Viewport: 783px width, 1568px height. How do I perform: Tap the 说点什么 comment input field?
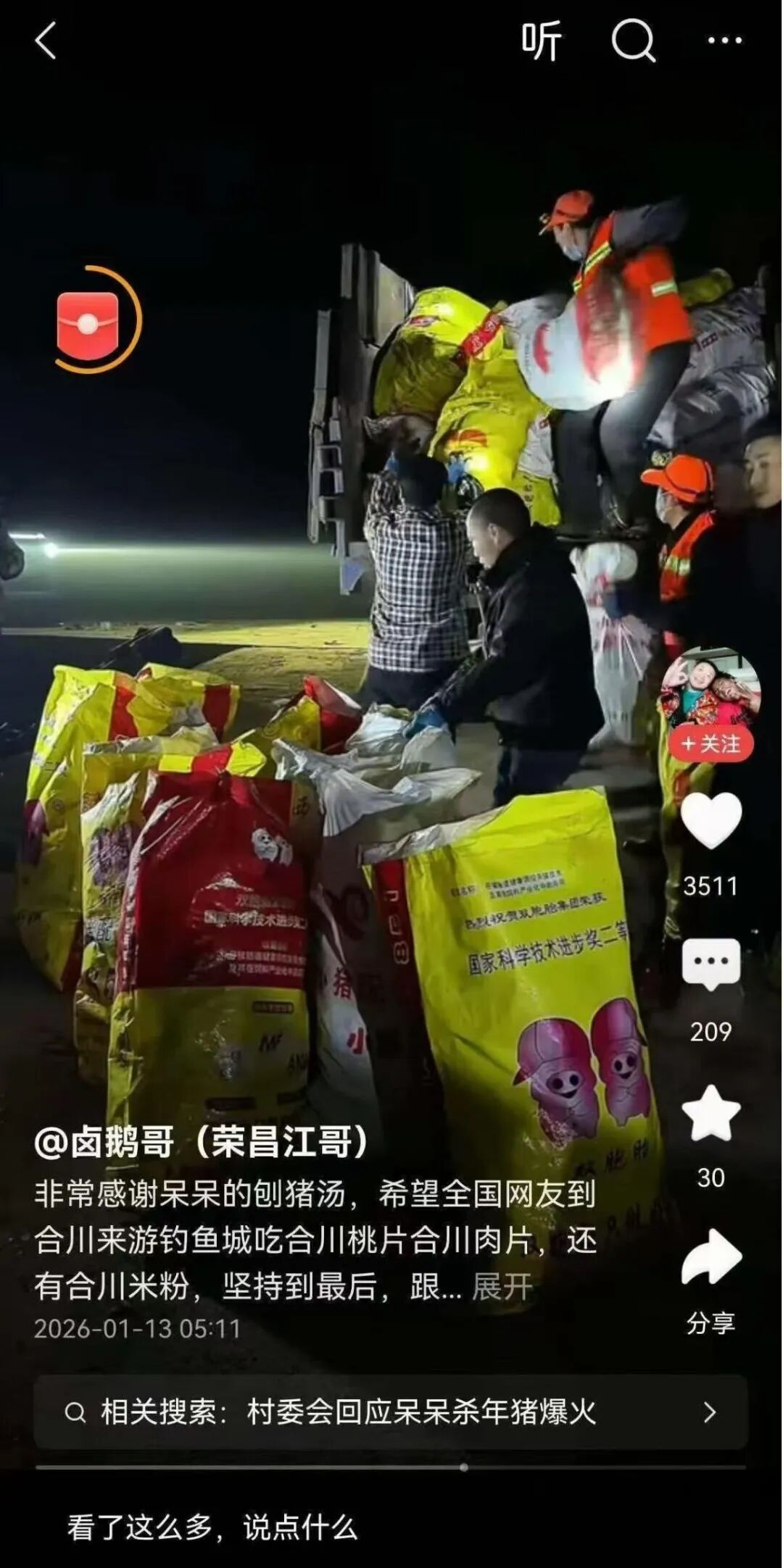pyautogui.click(x=212, y=1527)
